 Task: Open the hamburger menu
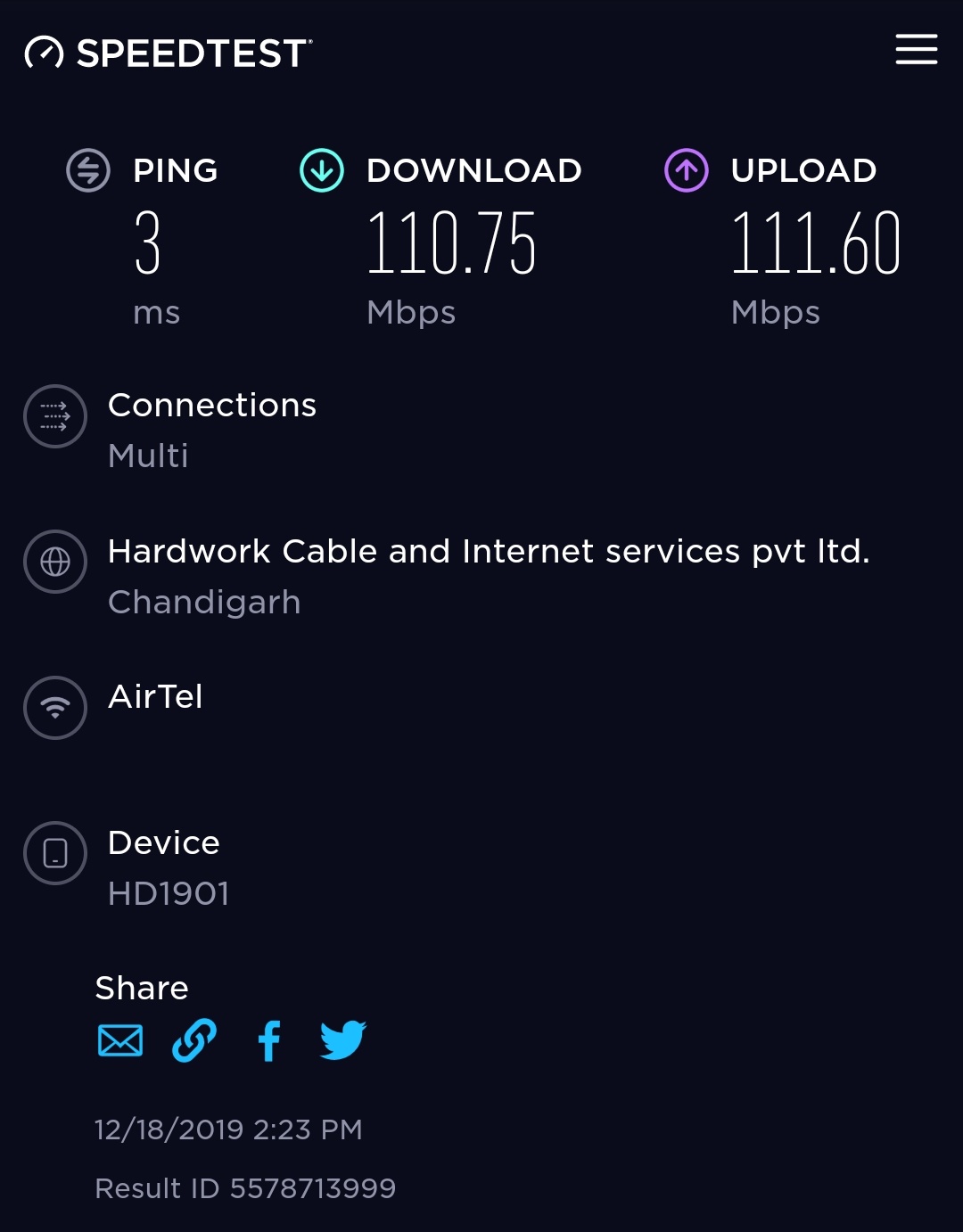[x=916, y=50]
